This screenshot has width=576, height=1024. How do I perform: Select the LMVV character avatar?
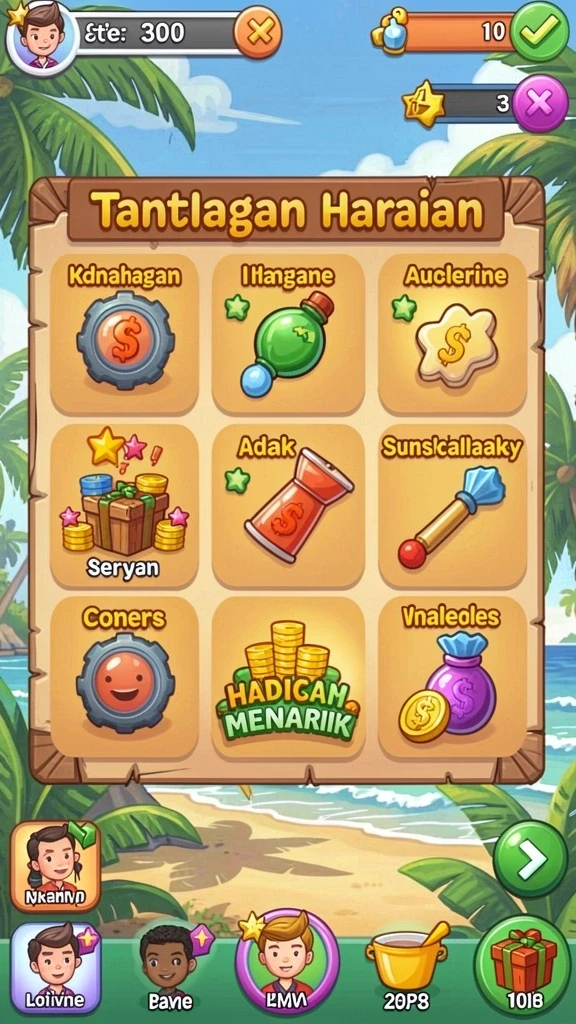pos(287,962)
